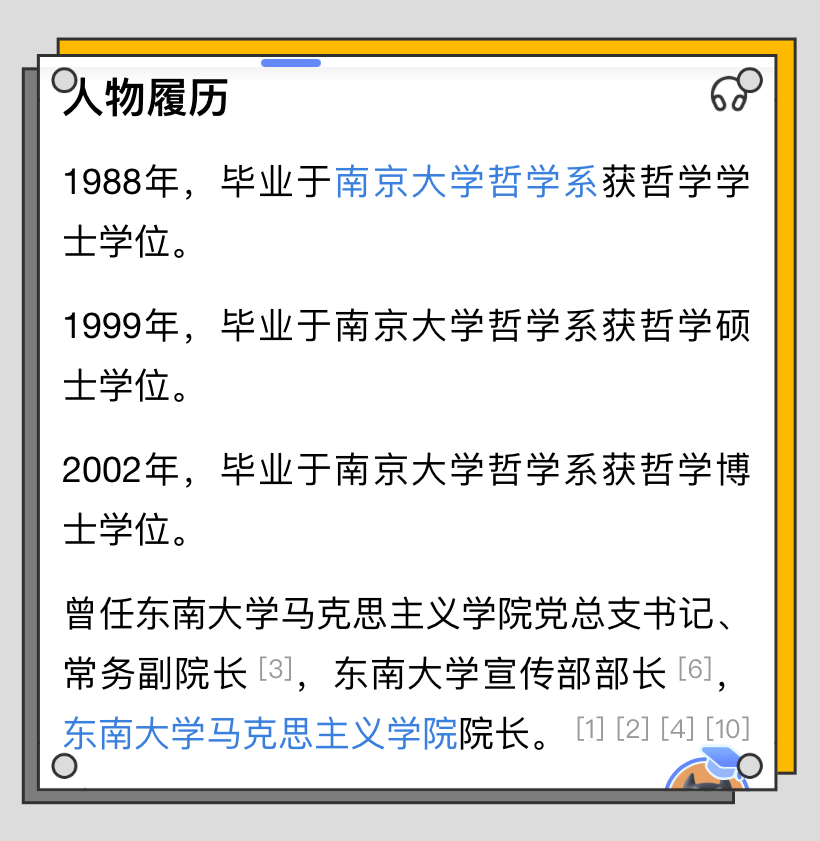Listen to the entry via headphone icon

pos(730,95)
